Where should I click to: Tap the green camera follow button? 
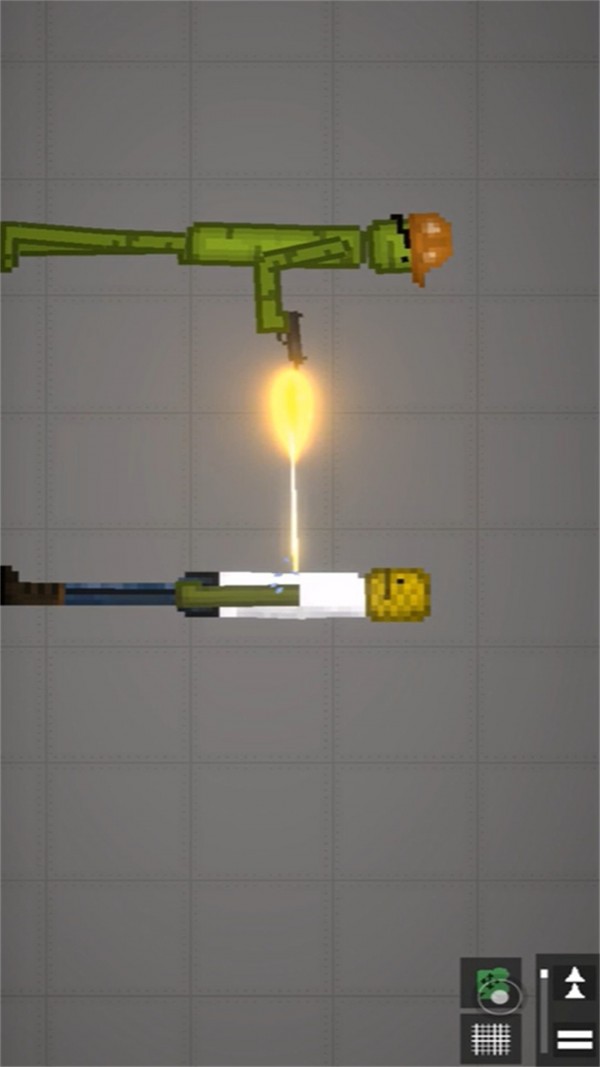490,984
